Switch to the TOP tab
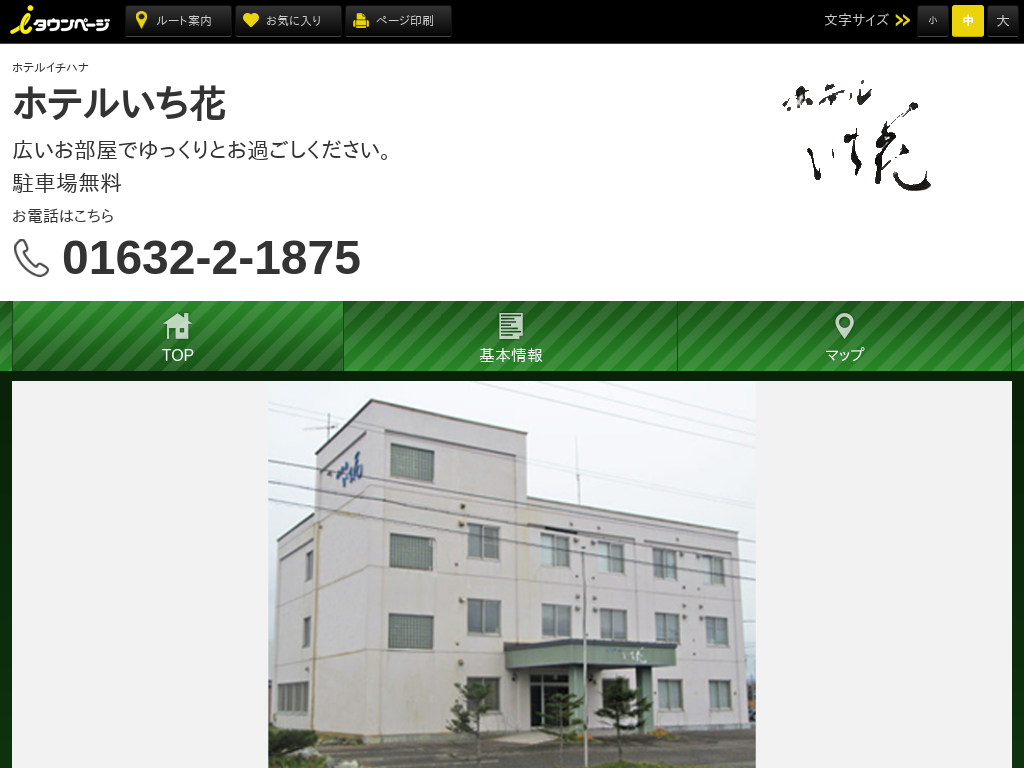Viewport: 1024px width, 768px height. [x=178, y=338]
